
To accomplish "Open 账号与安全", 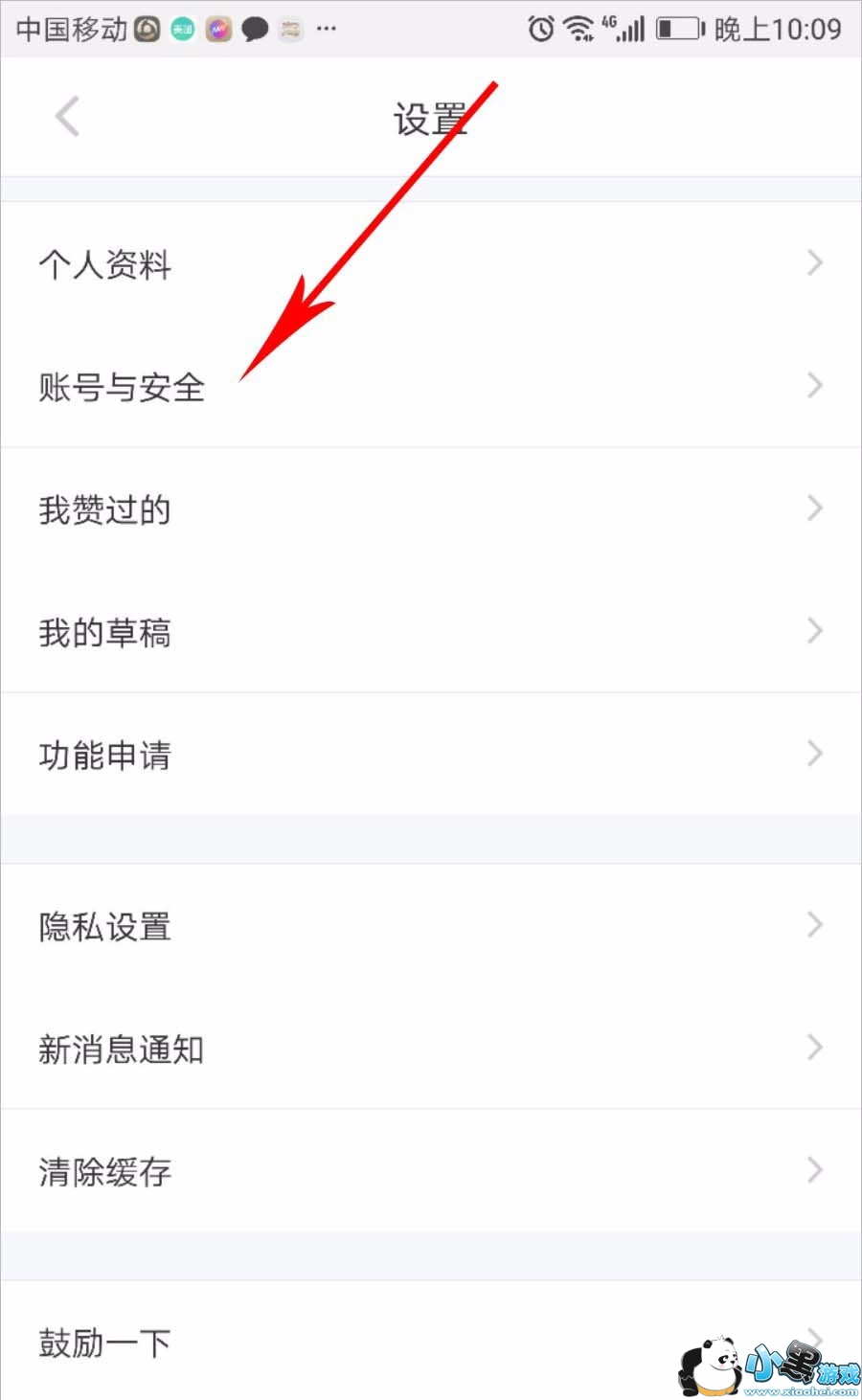I will click(431, 386).
